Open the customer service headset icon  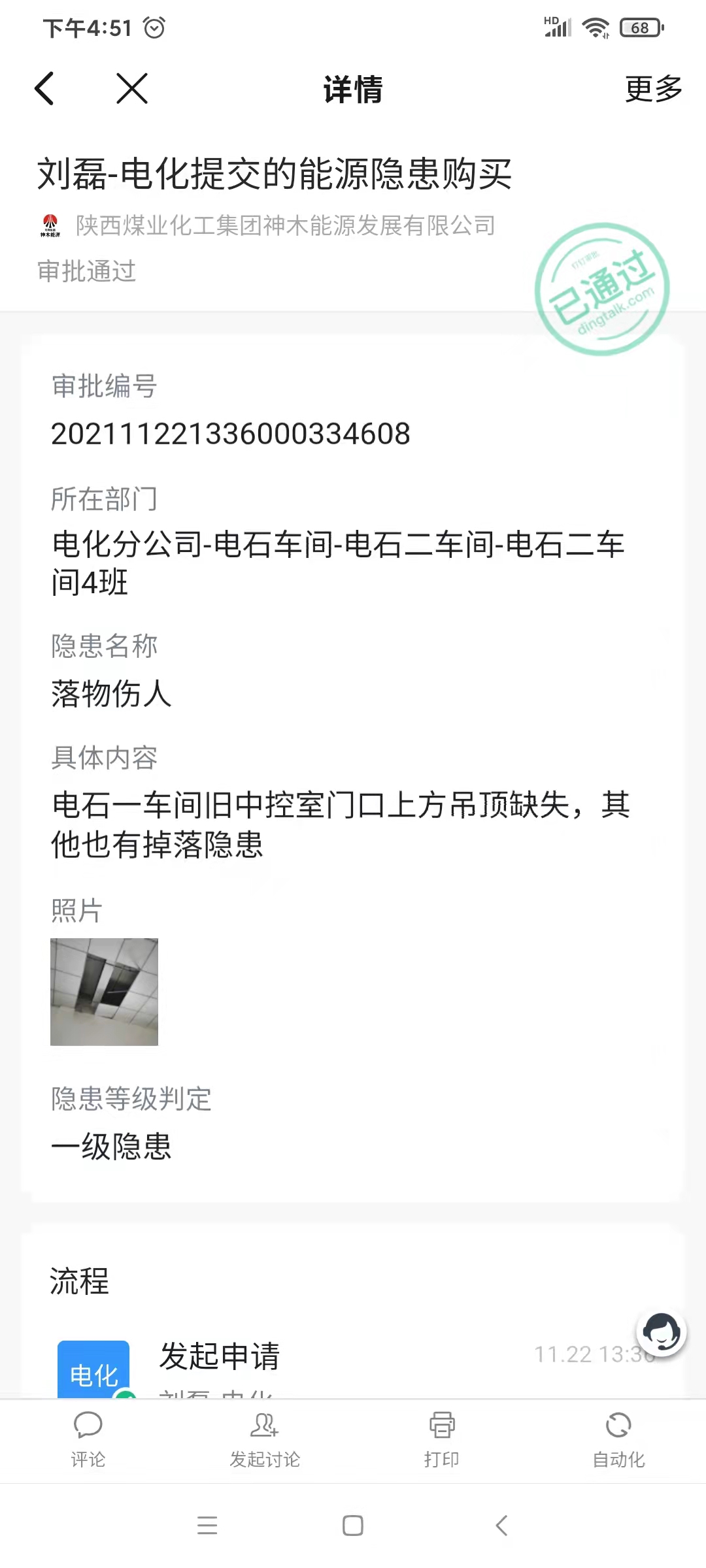661,1333
